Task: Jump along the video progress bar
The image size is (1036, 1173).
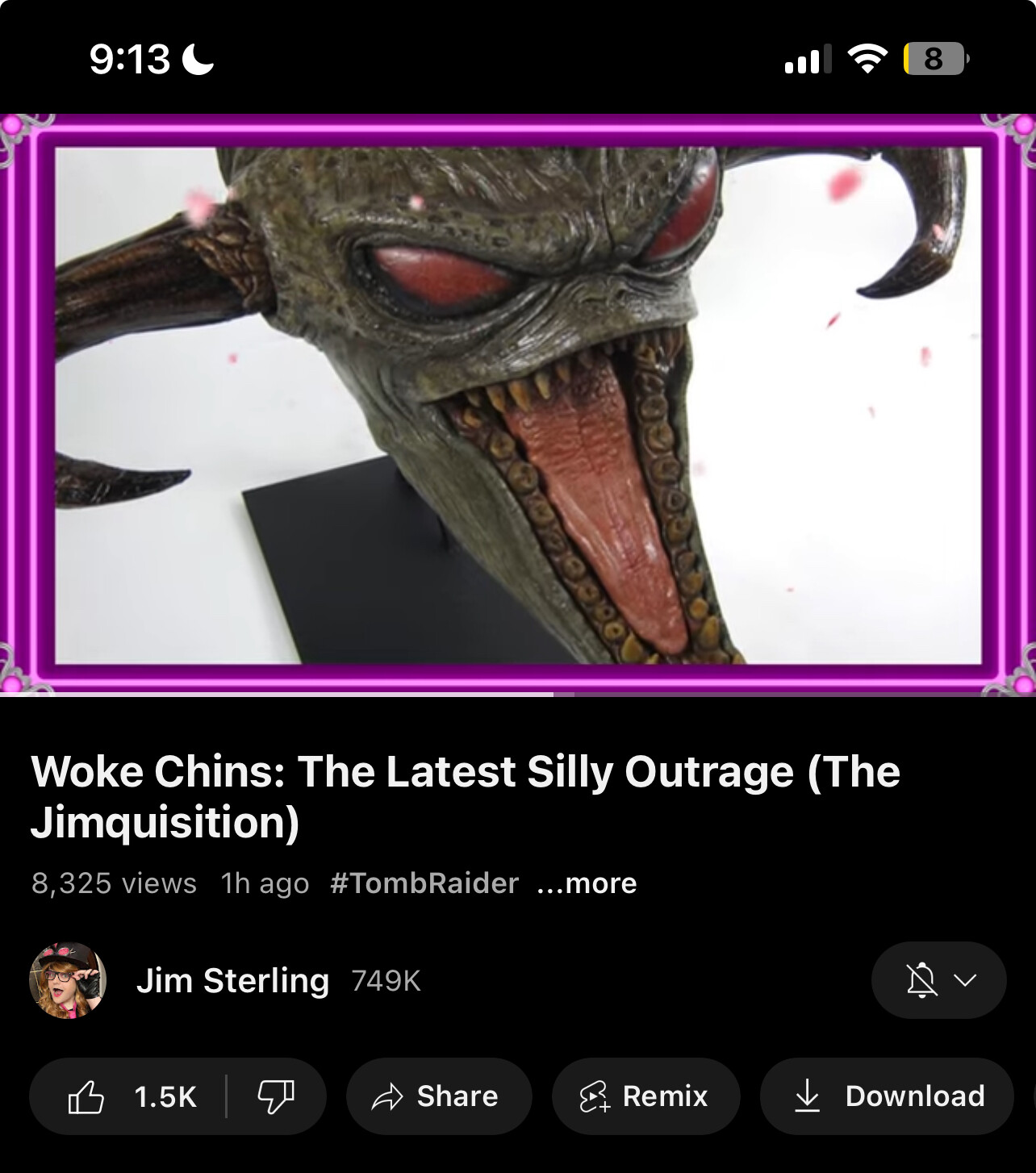Action: tap(726, 694)
